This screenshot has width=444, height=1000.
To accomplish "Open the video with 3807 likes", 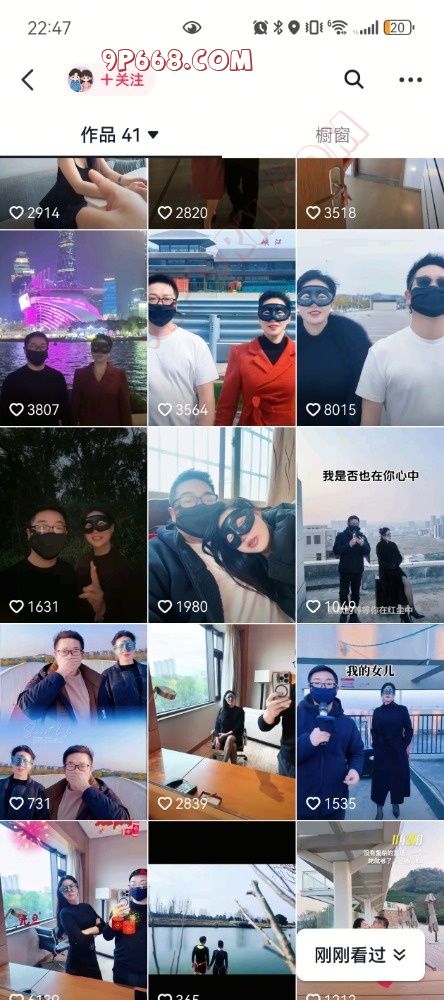I will (x=73, y=328).
